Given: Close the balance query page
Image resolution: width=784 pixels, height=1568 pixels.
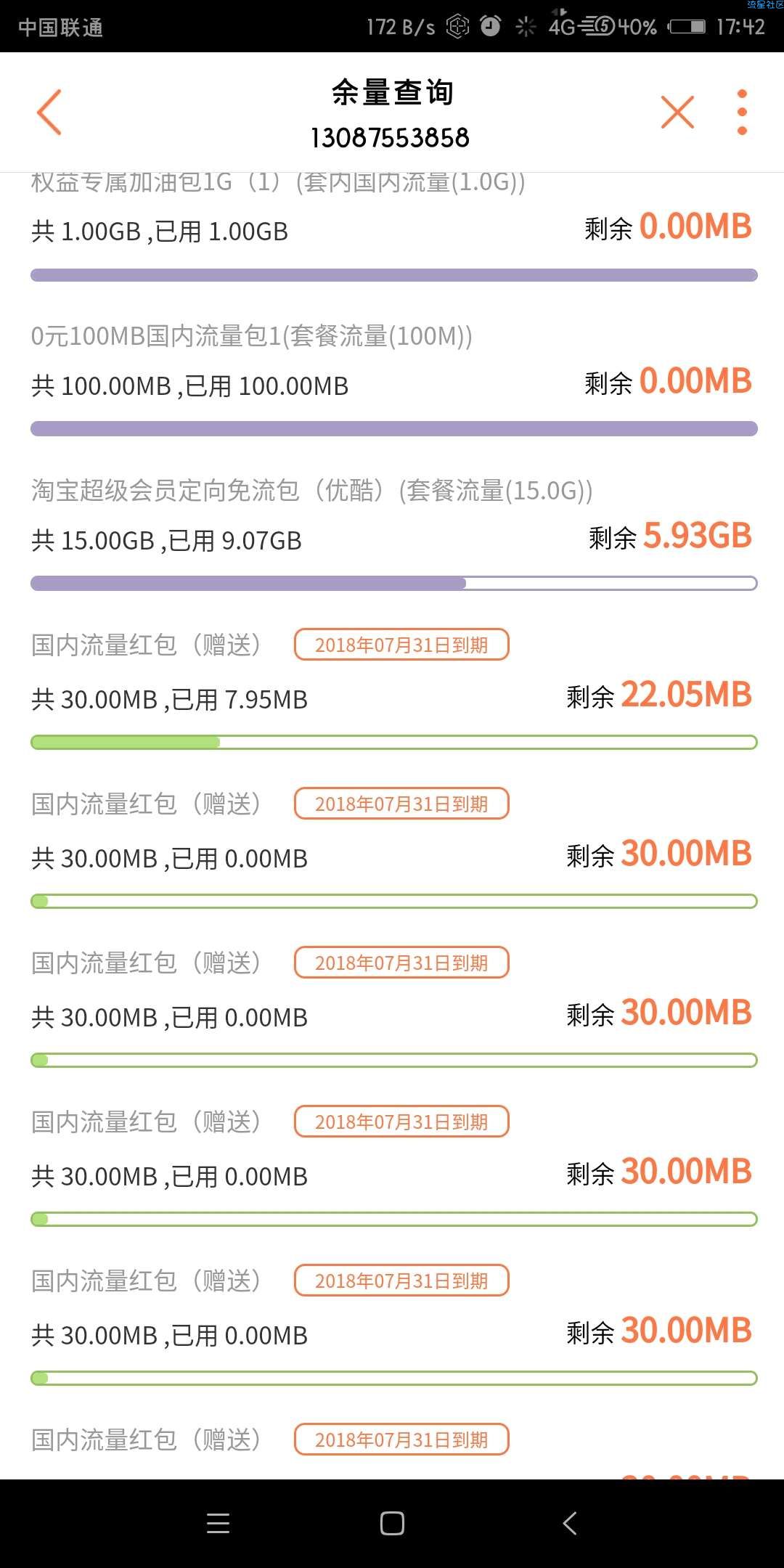Looking at the screenshot, I should (677, 113).
